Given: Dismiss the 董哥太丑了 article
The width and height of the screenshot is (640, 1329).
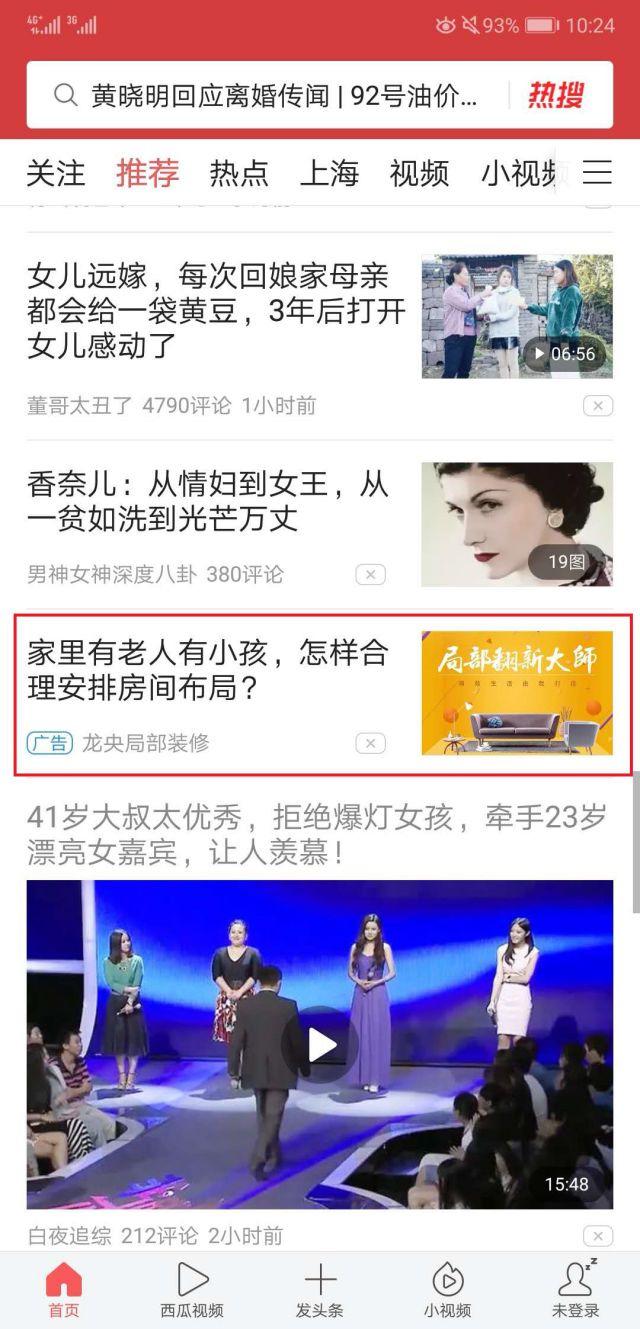Looking at the screenshot, I should pyautogui.click(x=597, y=406).
